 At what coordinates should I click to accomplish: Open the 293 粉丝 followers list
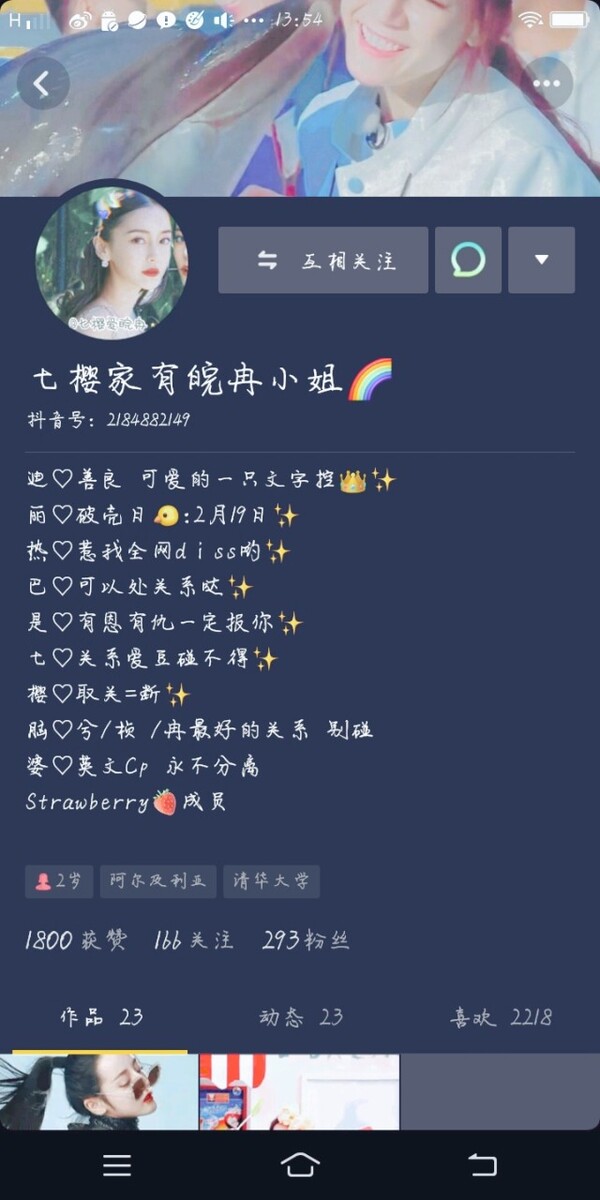305,940
